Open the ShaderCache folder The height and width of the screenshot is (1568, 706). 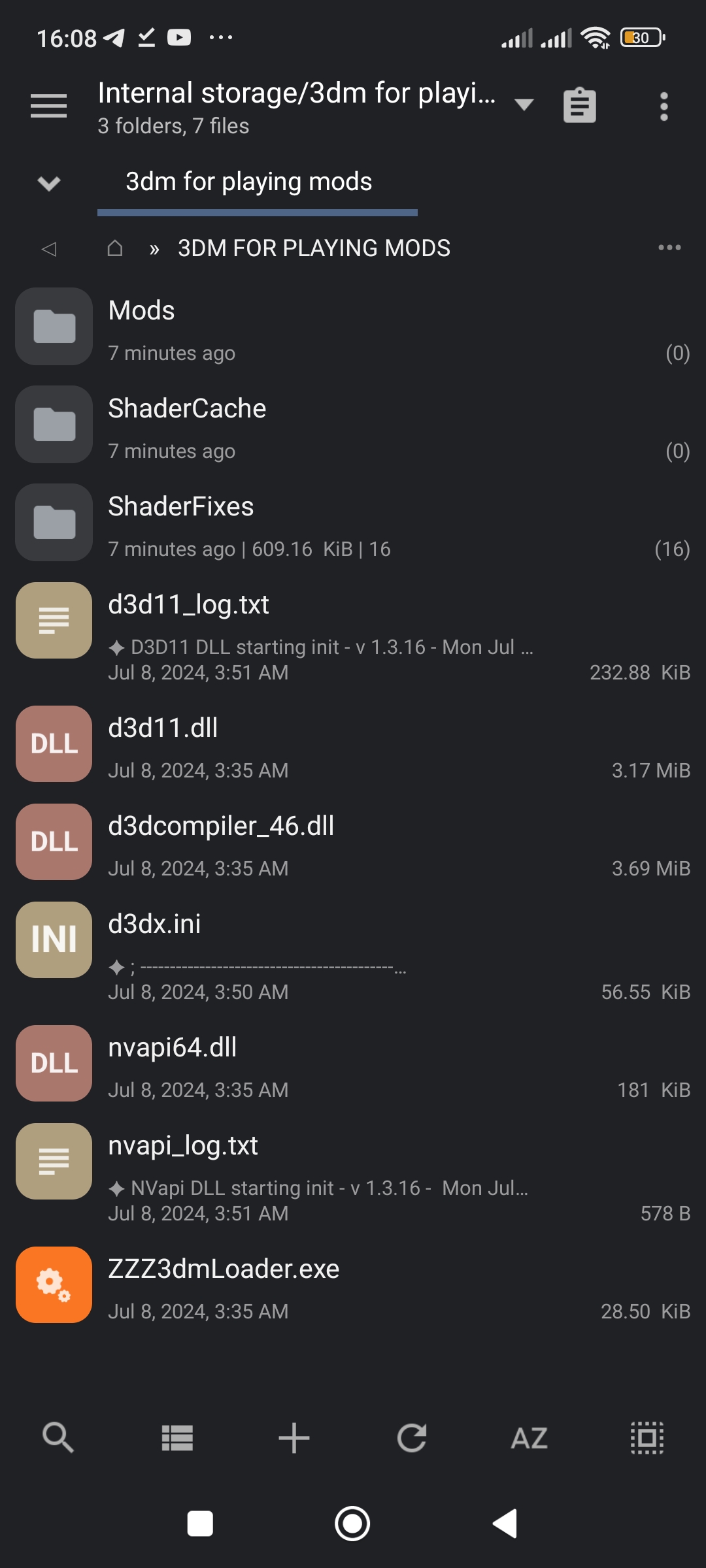pyautogui.click(x=353, y=425)
